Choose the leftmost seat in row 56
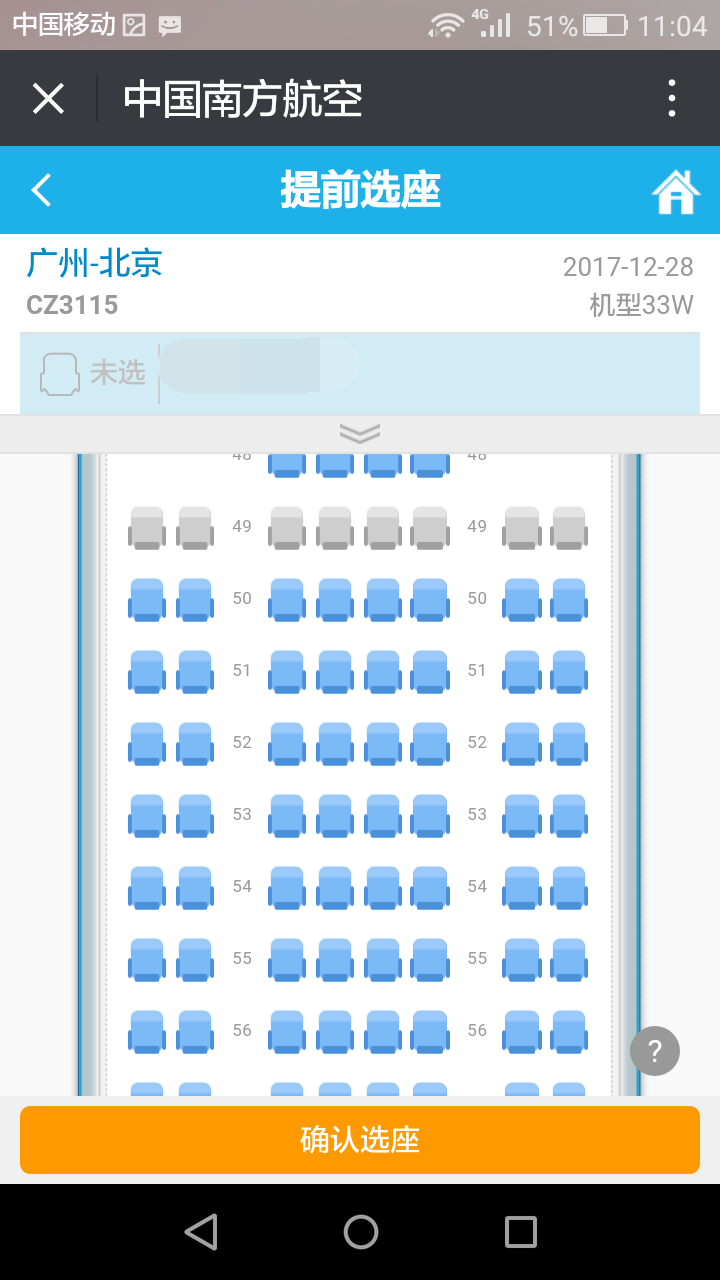The width and height of the screenshot is (720, 1280). pos(146,1031)
